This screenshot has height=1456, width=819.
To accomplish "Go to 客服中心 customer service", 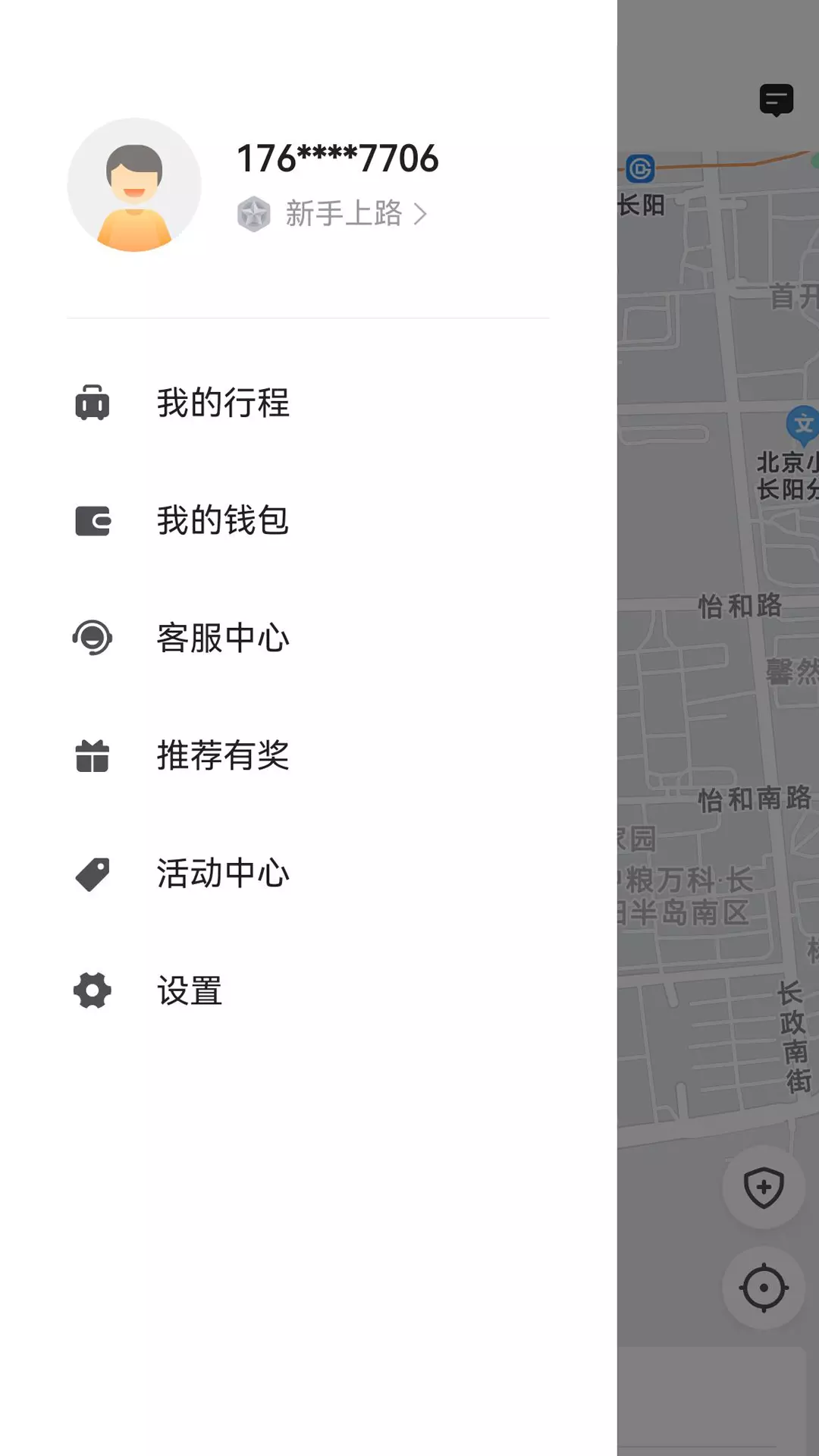I will pyautogui.click(x=308, y=638).
